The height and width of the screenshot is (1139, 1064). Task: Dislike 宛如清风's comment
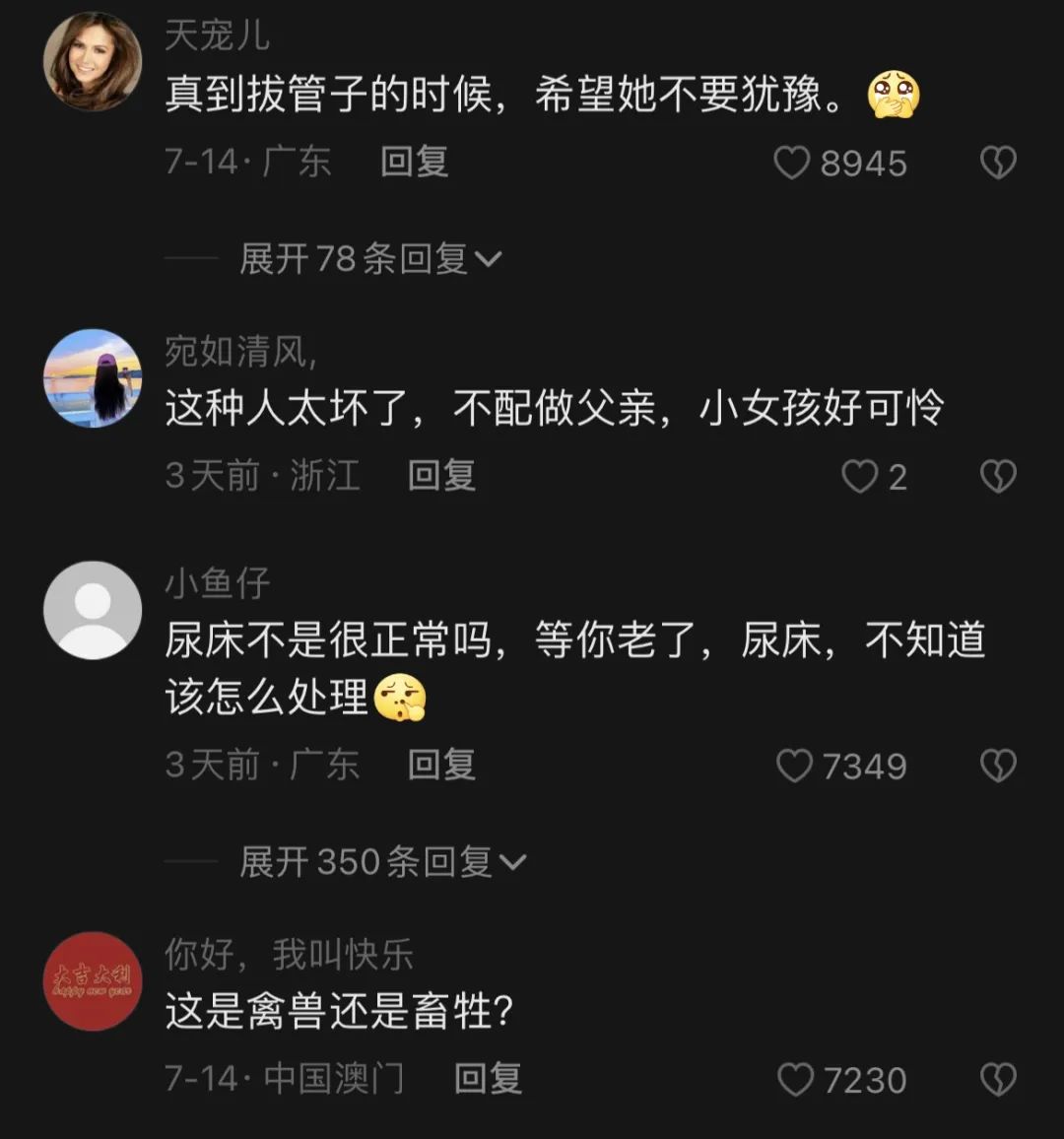pyautogui.click(x=999, y=476)
